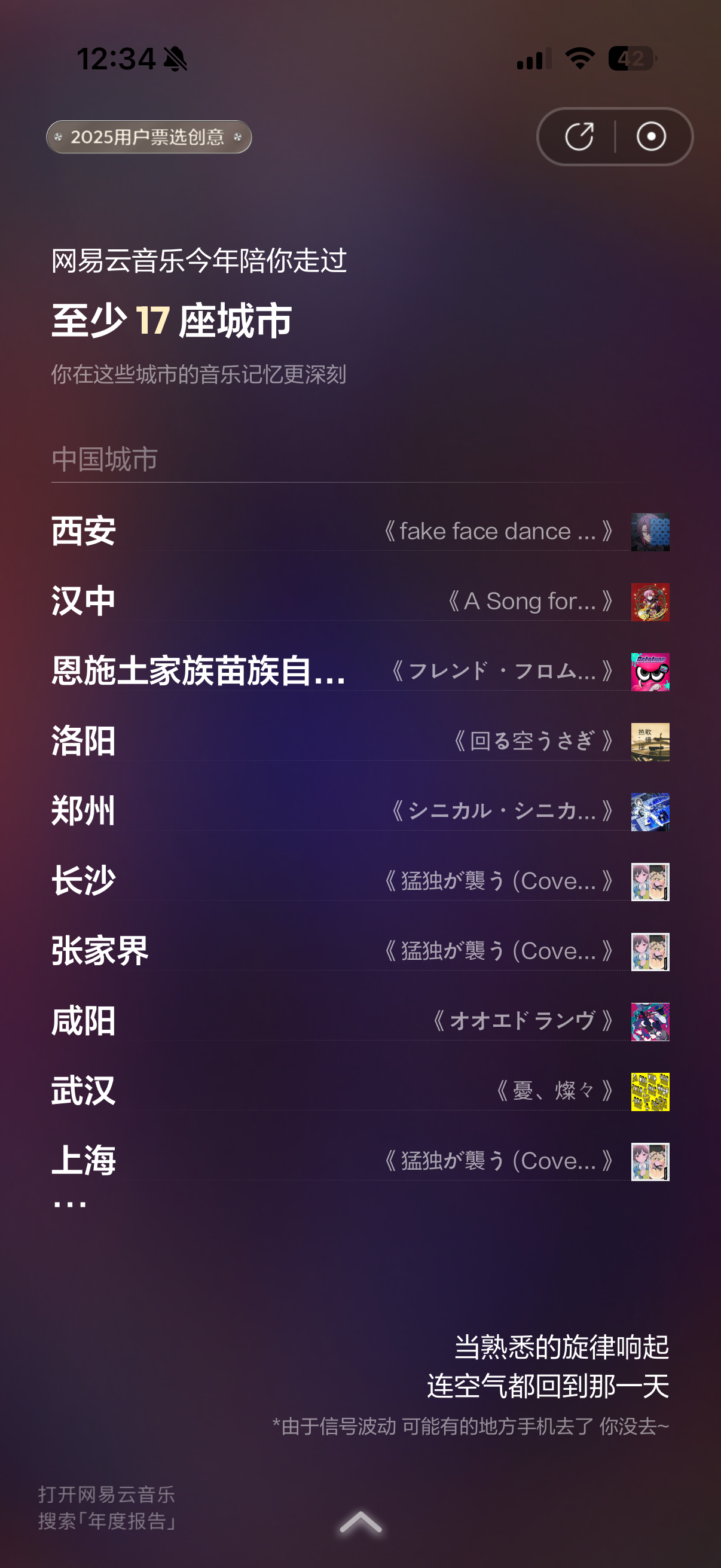Select the 洛阳 row song 回る空うさぎ

click(x=533, y=742)
